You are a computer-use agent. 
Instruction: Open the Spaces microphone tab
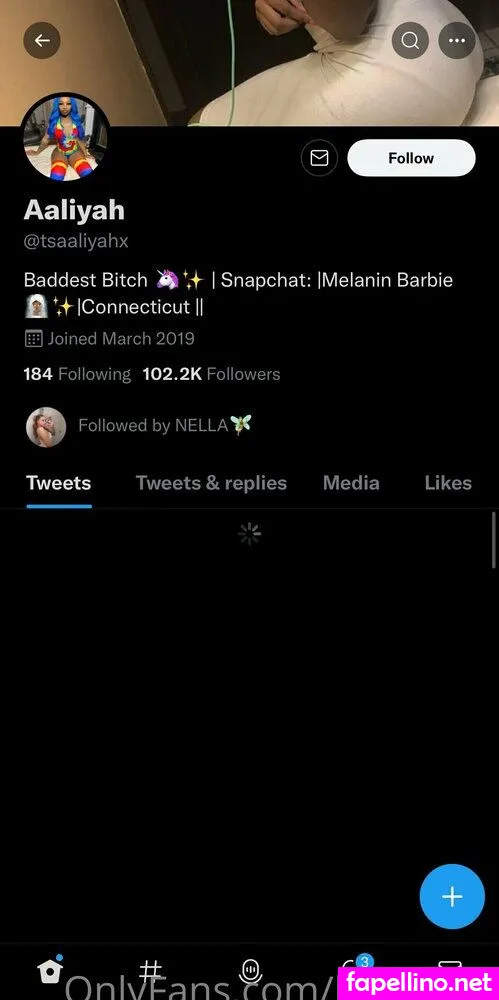[250, 972]
